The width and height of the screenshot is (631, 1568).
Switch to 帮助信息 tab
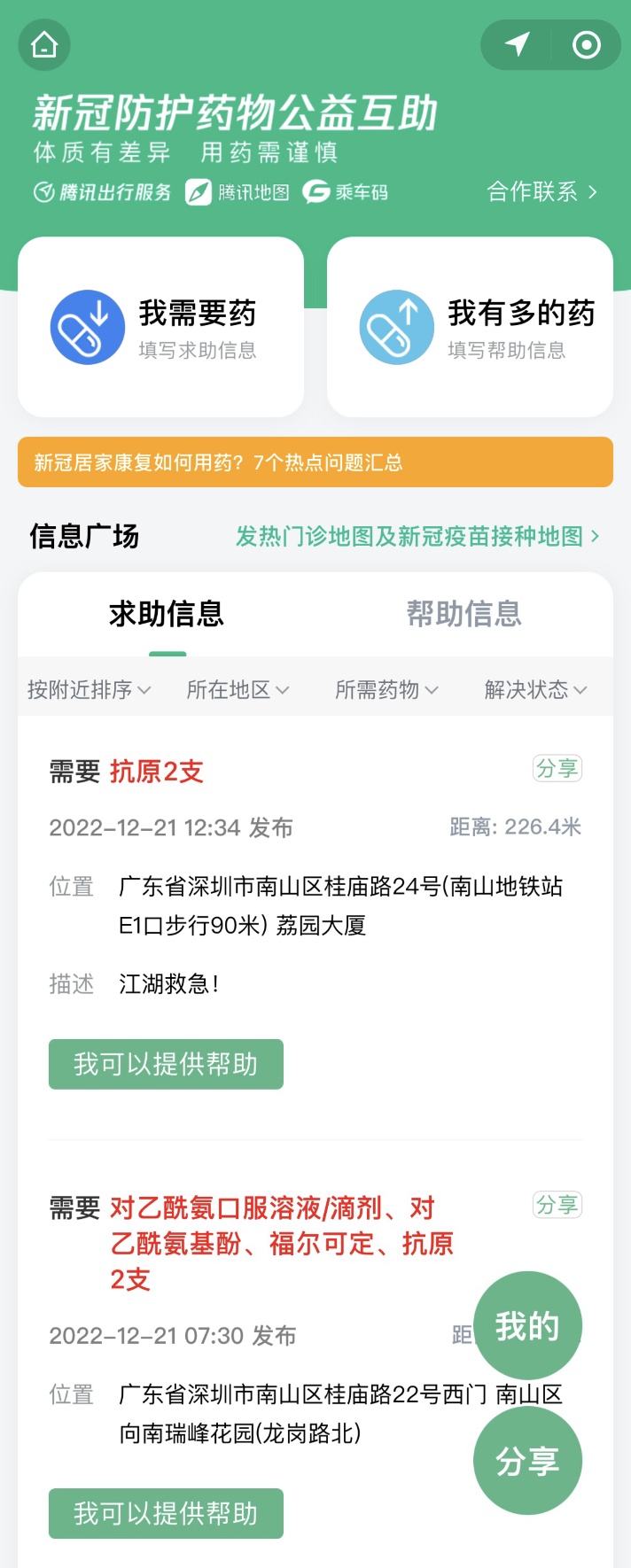tap(464, 614)
